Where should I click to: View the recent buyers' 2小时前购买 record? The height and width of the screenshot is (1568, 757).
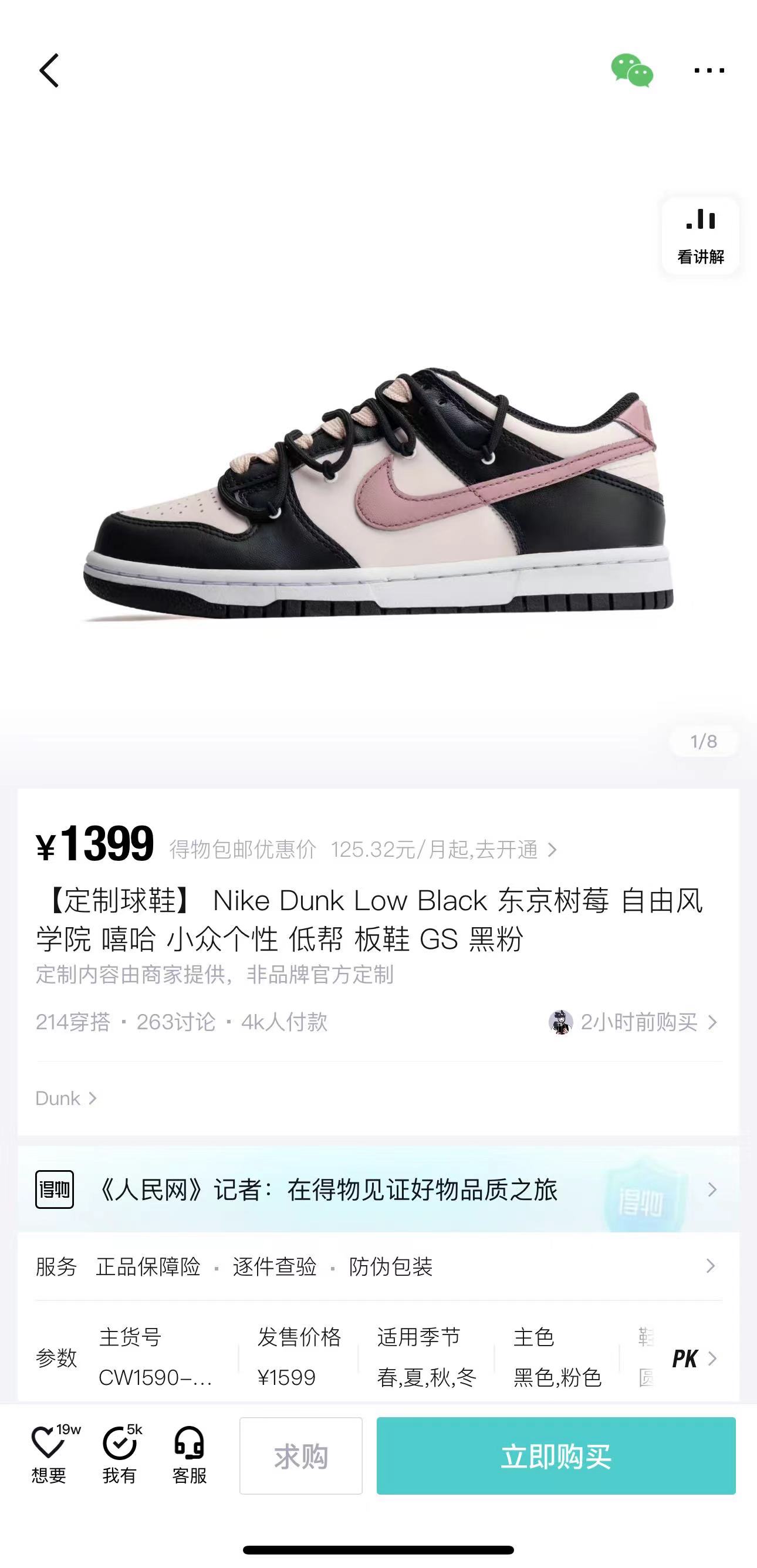coord(633,1022)
